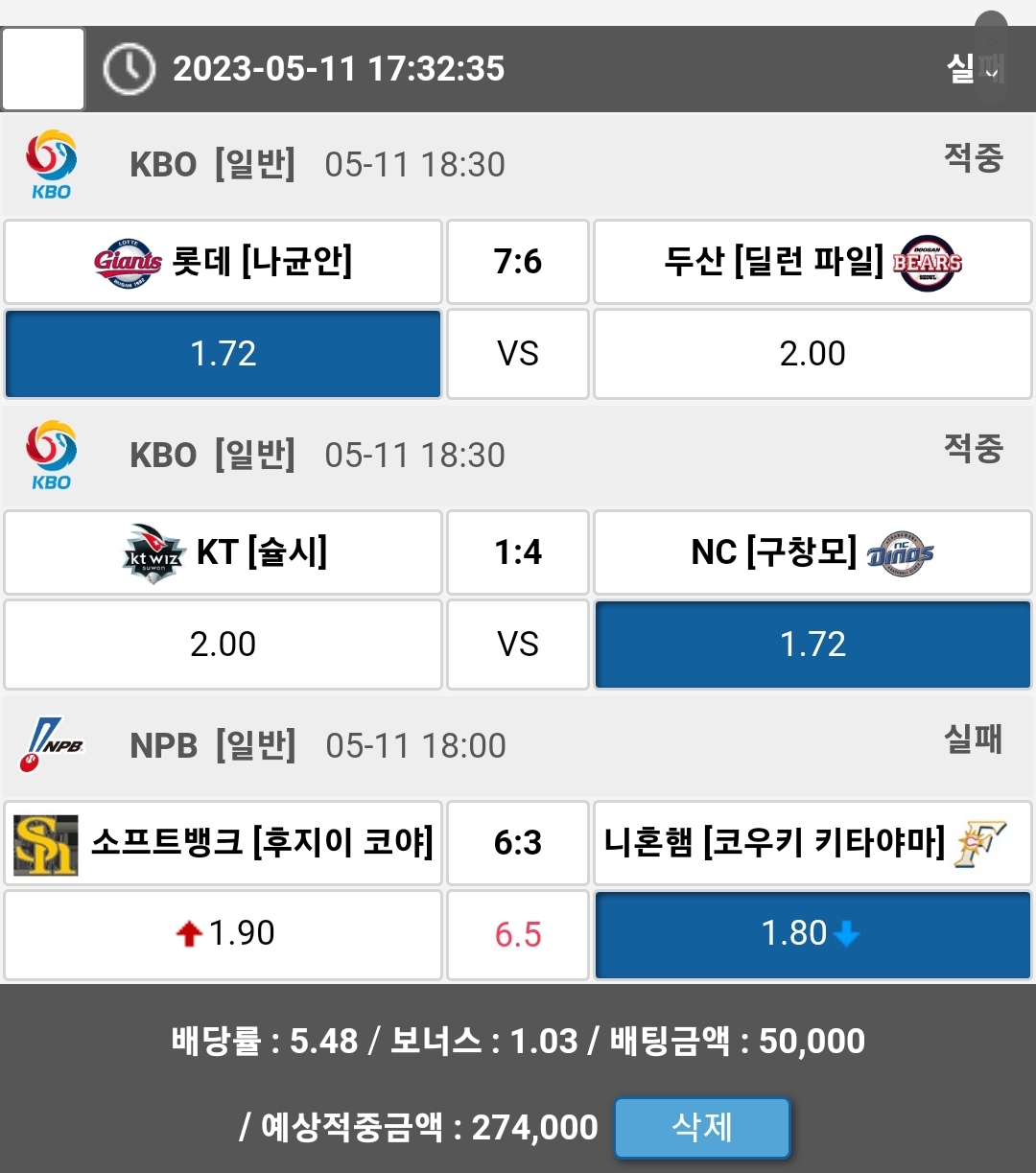
Task: Select the 2.00 odds for 두산
Action: click(x=812, y=354)
